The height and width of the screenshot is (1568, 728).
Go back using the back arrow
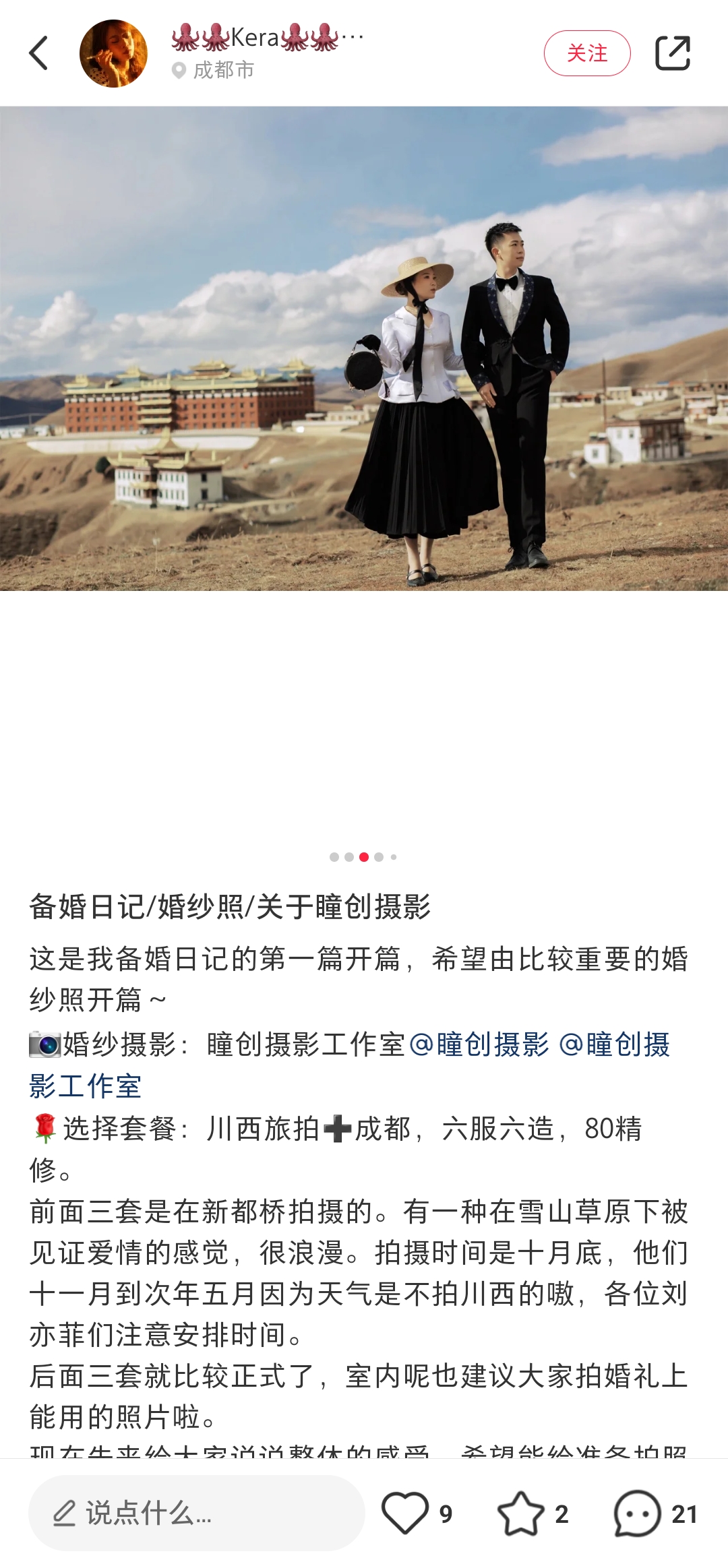(39, 53)
